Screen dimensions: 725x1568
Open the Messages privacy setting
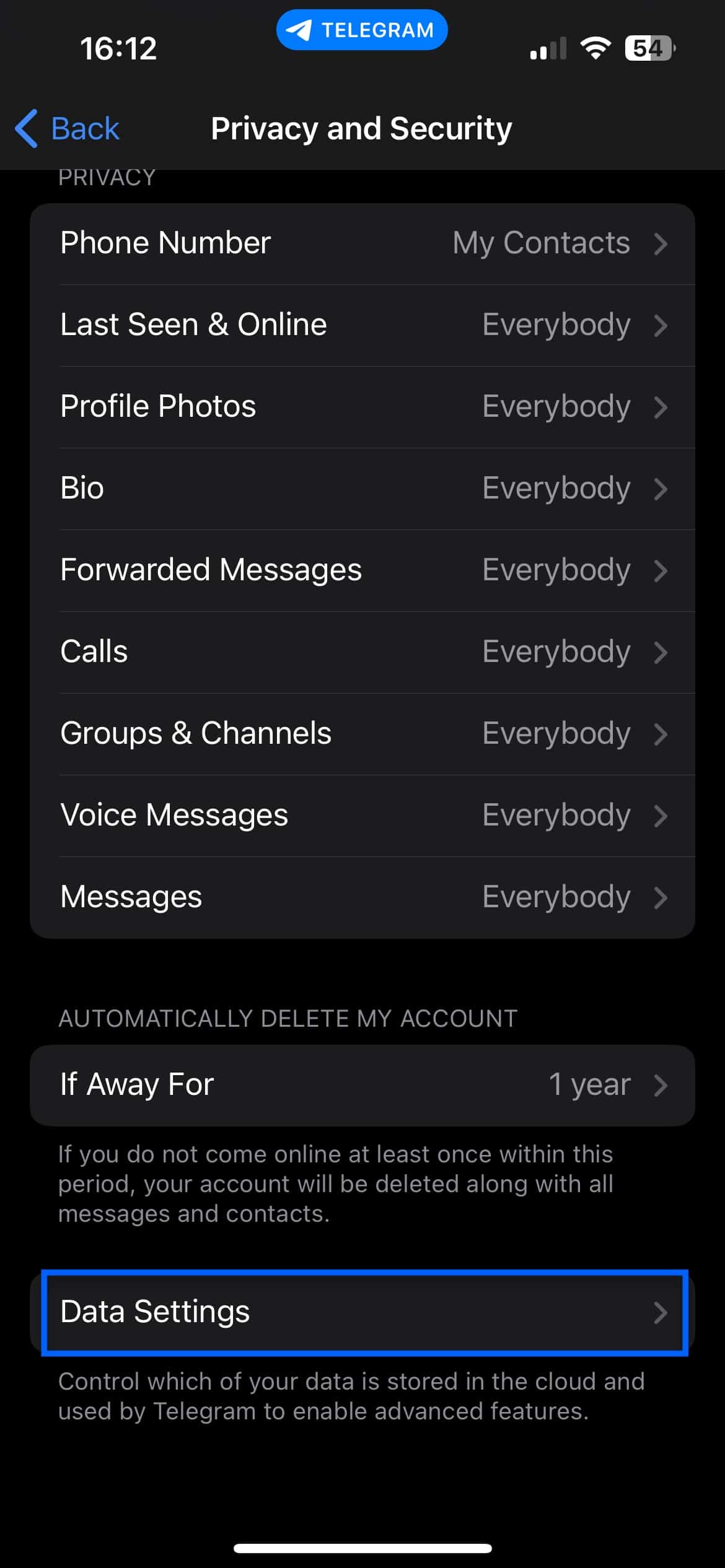(362, 897)
